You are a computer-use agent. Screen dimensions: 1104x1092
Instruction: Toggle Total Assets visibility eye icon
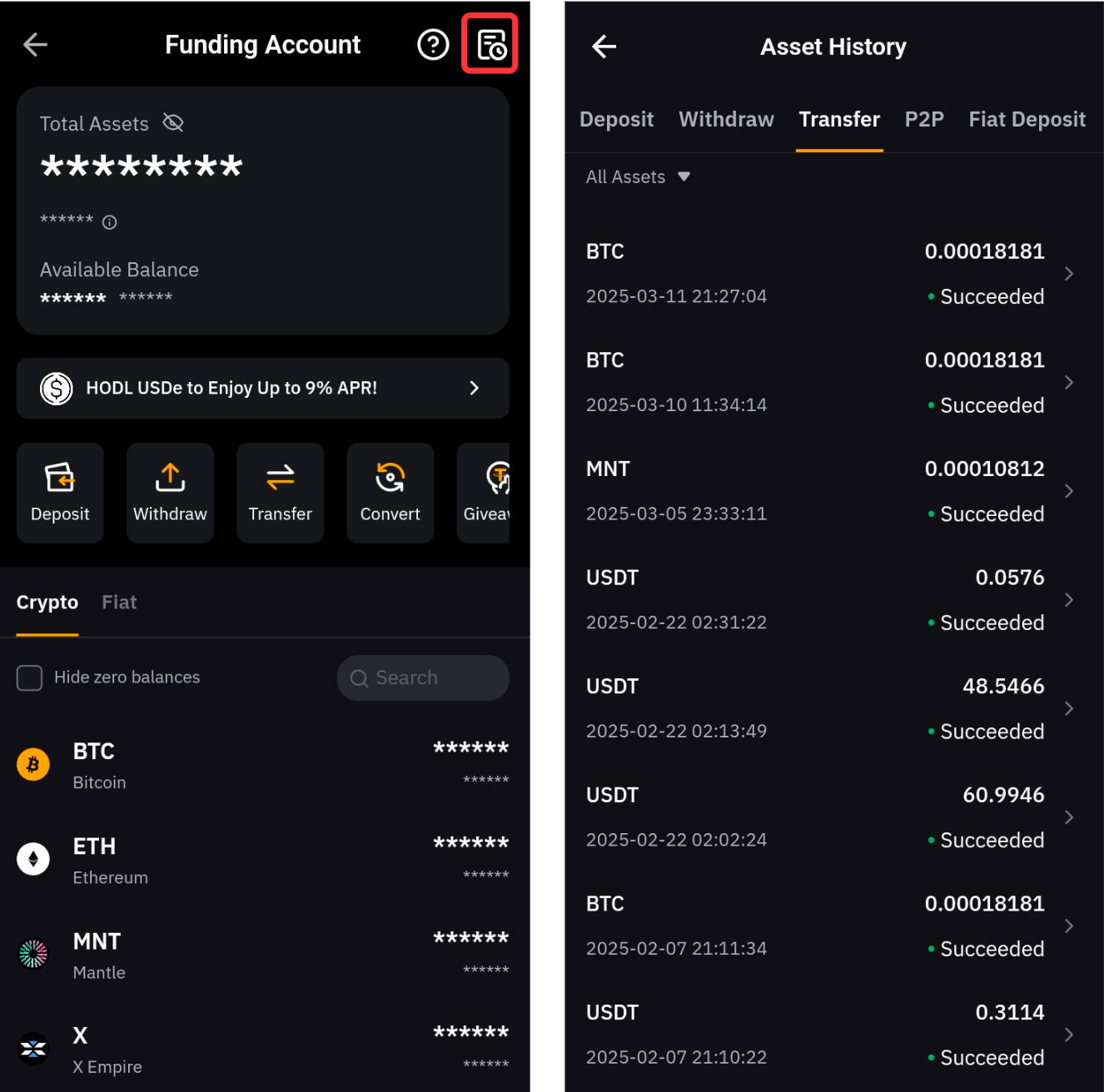tap(173, 123)
